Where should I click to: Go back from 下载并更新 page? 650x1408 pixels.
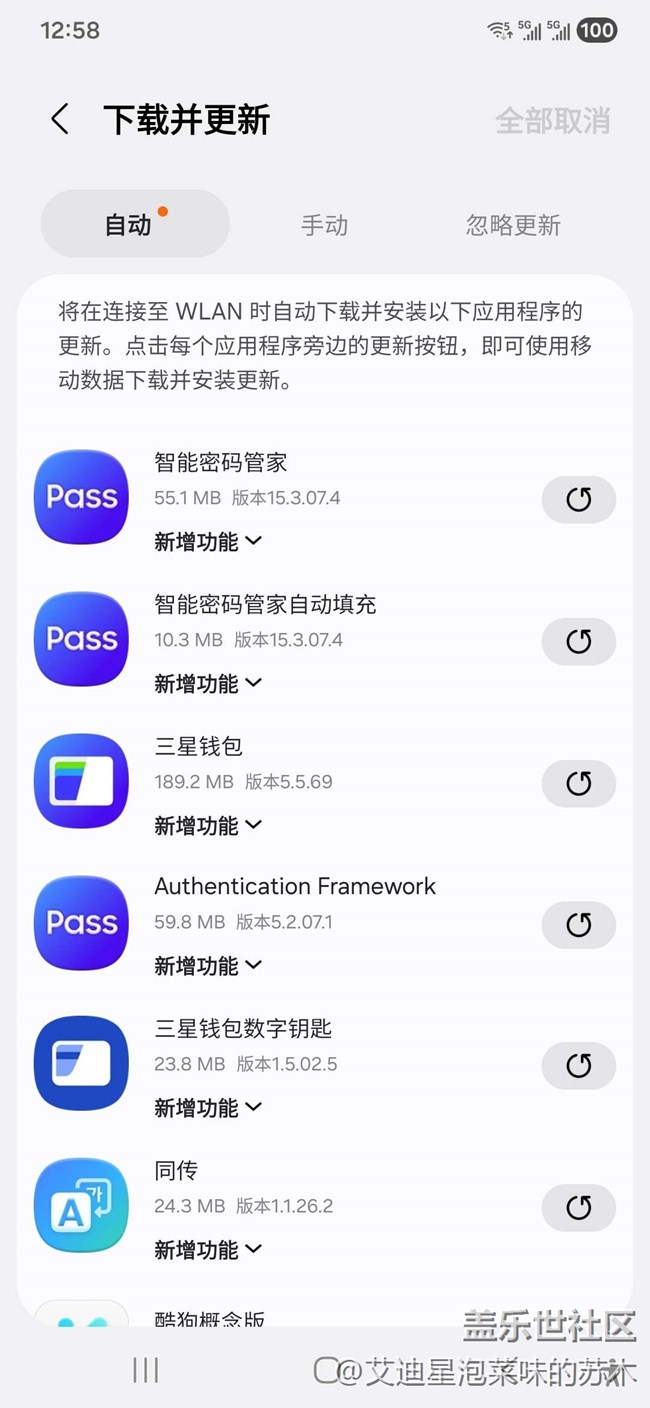coord(60,120)
